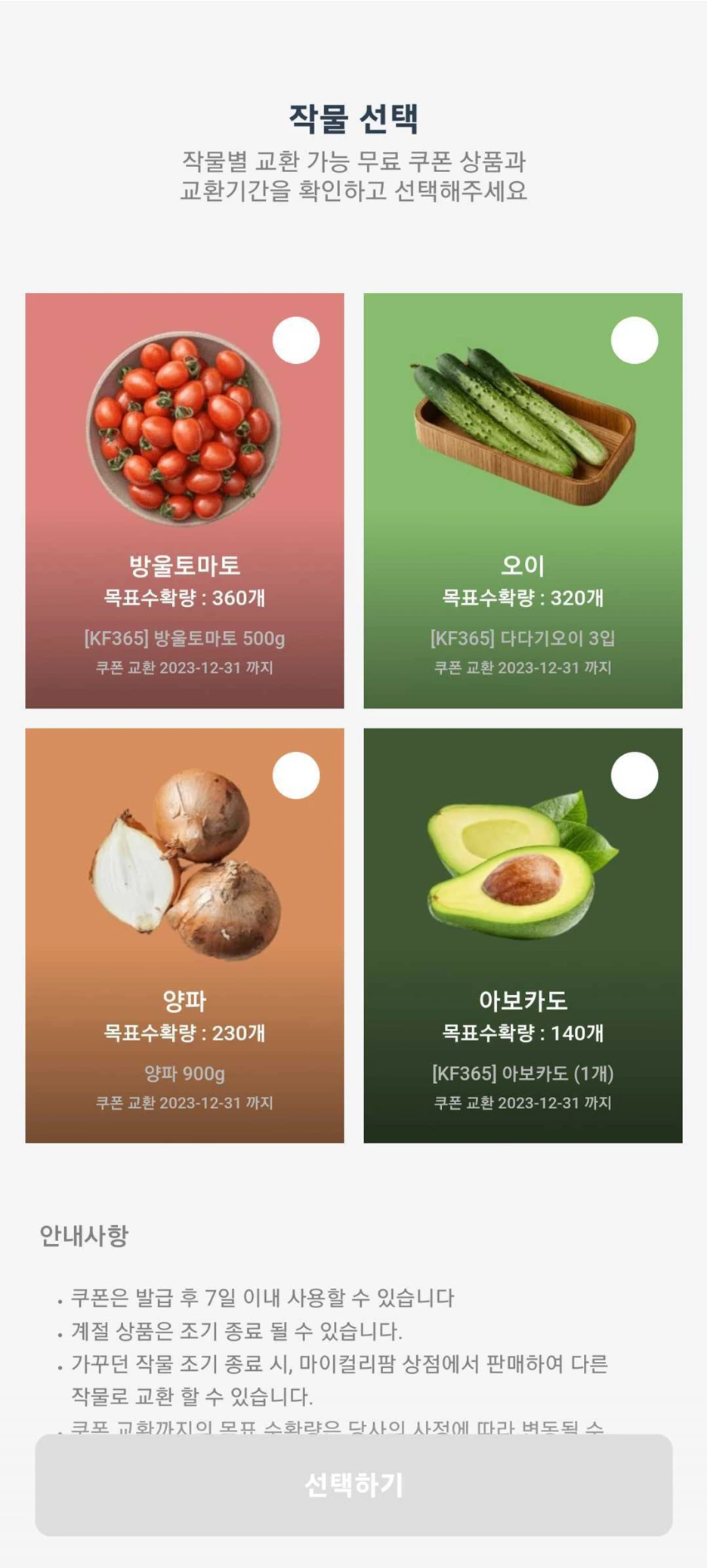Pick the 양파 crop card
The width and height of the screenshot is (707, 1568).
pyautogui.click(x=184, y=935)
